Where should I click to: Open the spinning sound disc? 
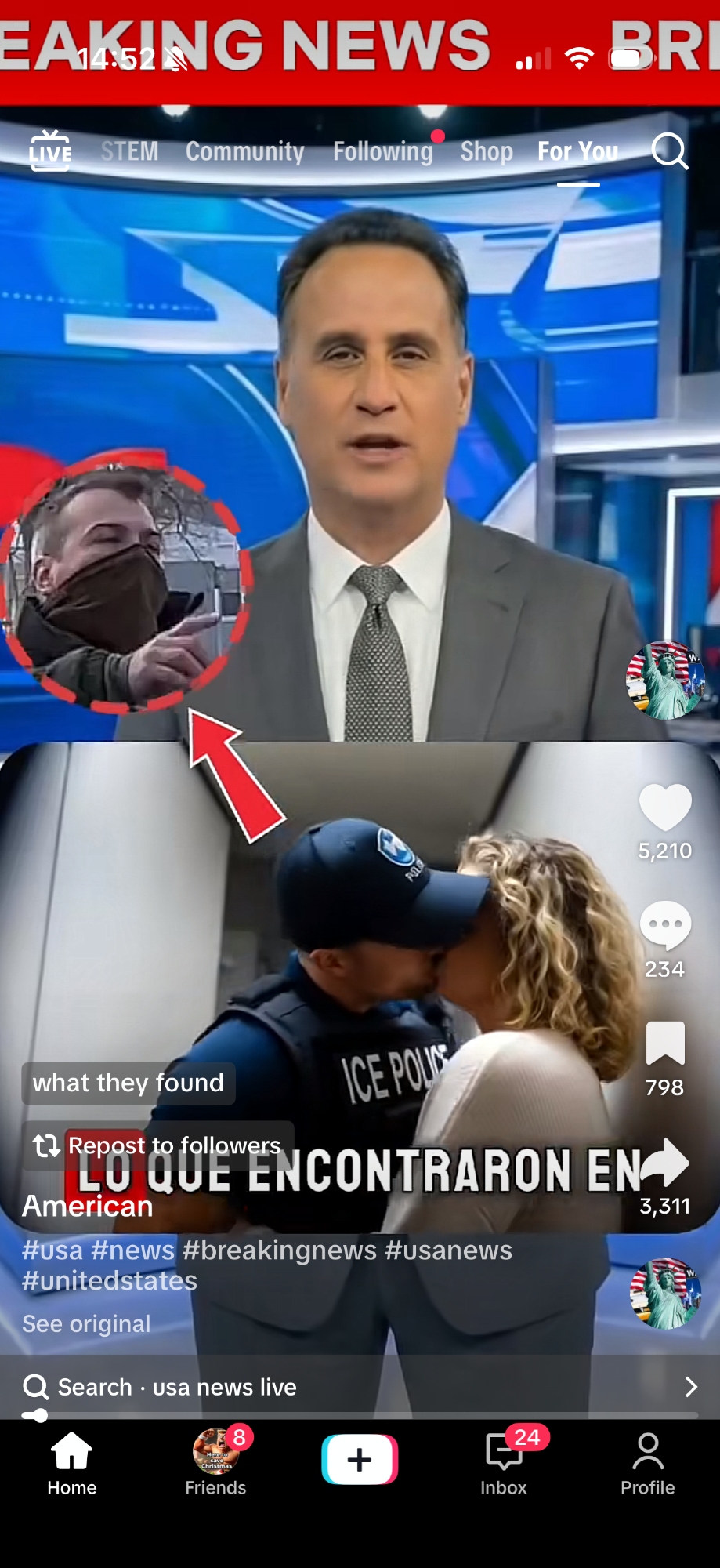pos(664,1293)
